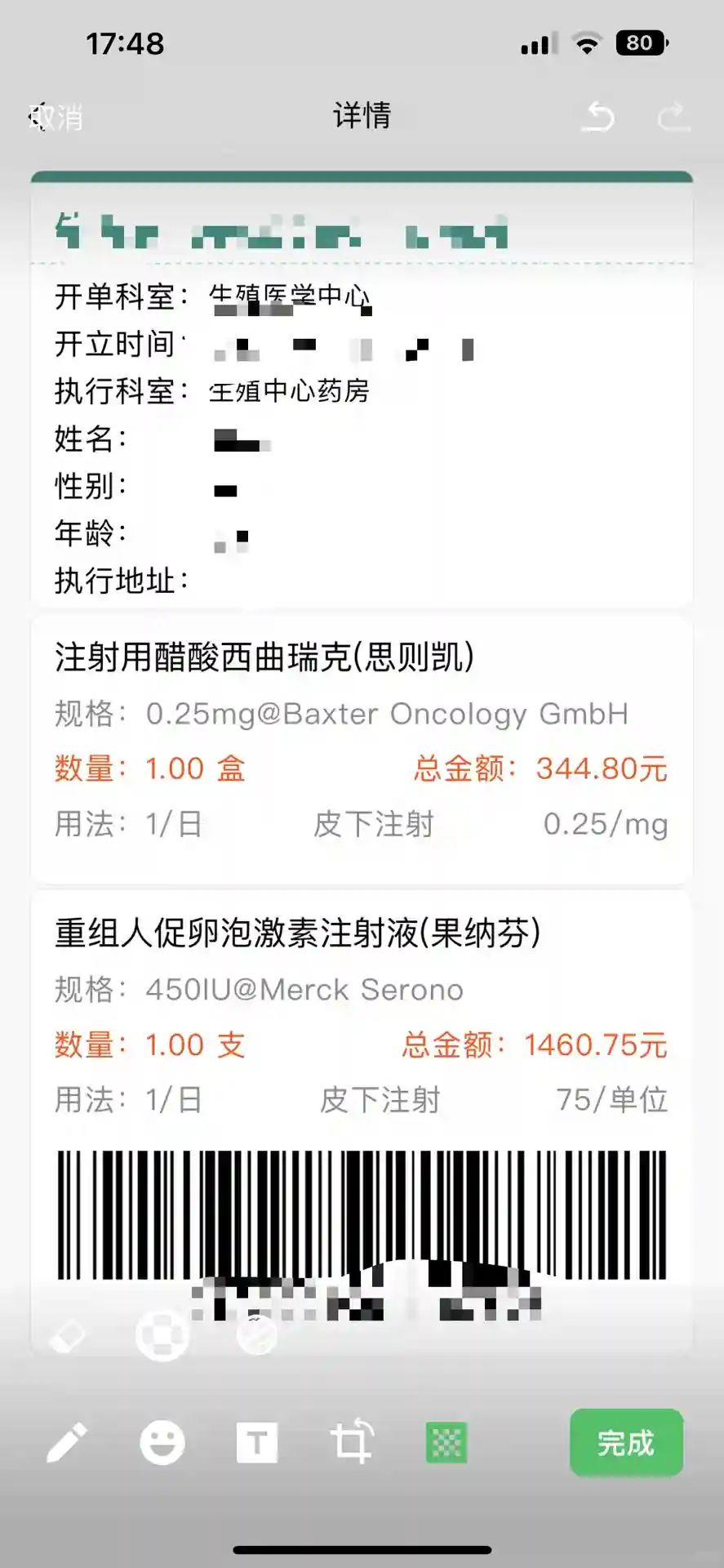The image size is (724, 1568).
Task: Choose the checkered mosaic brush style
Action: coord(162,1335)
